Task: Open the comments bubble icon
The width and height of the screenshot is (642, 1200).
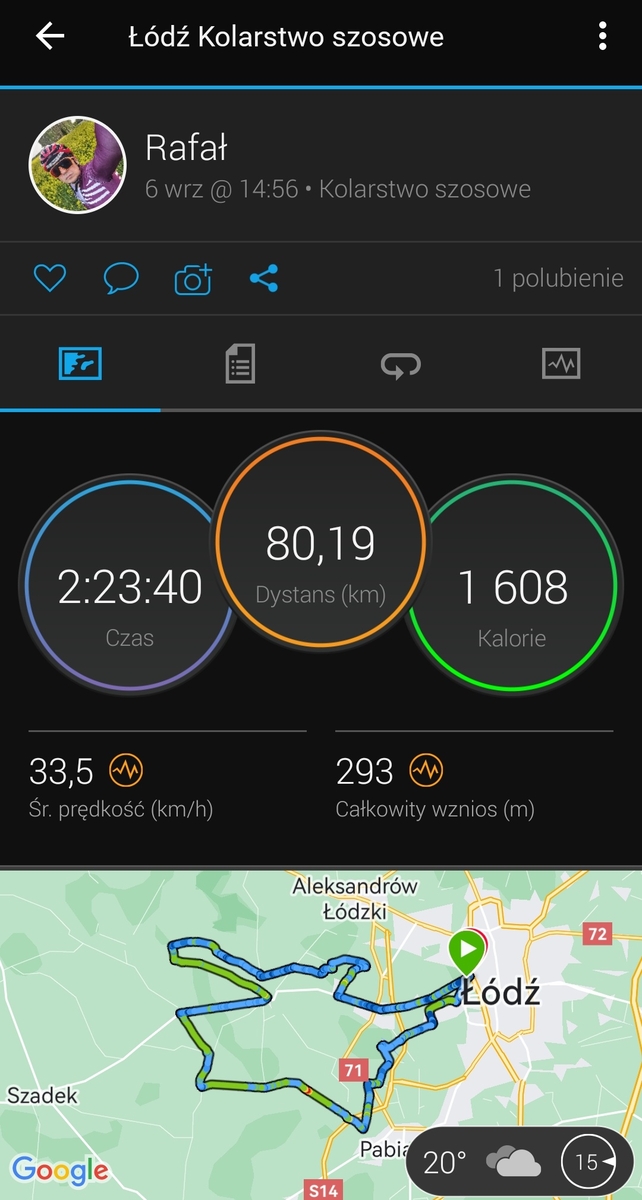Action: click(x=121, y=278)
